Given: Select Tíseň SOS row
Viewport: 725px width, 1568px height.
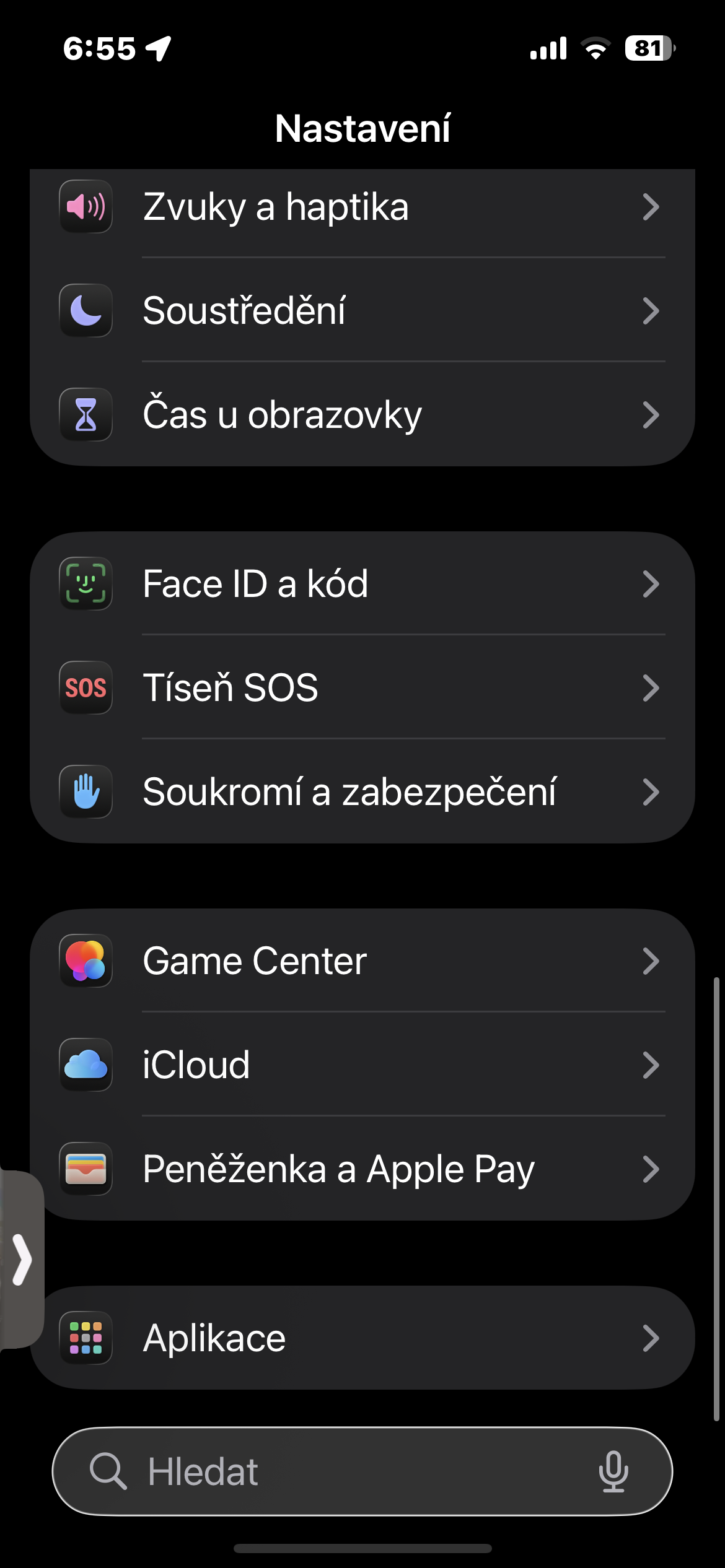Looking at the screenshot, I should (362, 687).
